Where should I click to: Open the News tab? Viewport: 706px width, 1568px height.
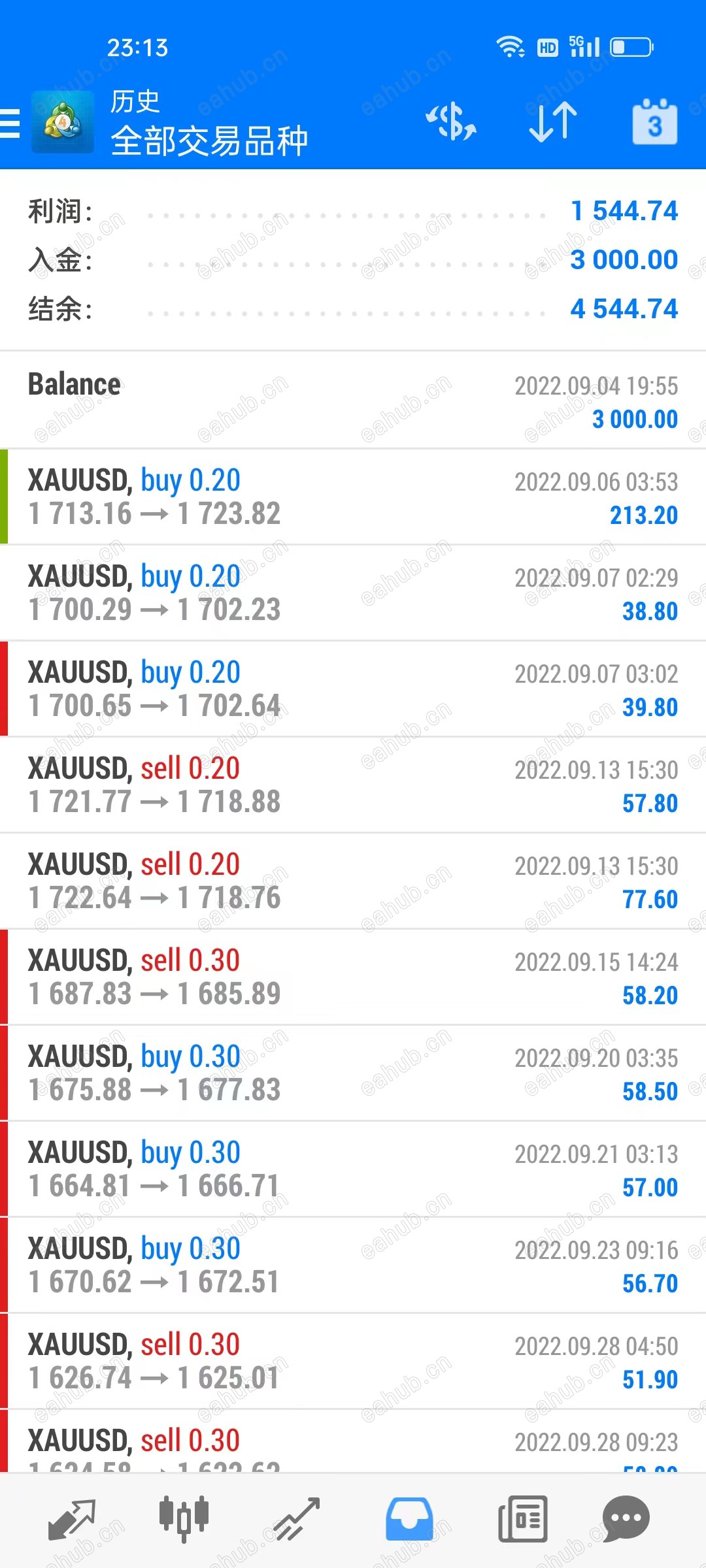(x=522, y=1519)
